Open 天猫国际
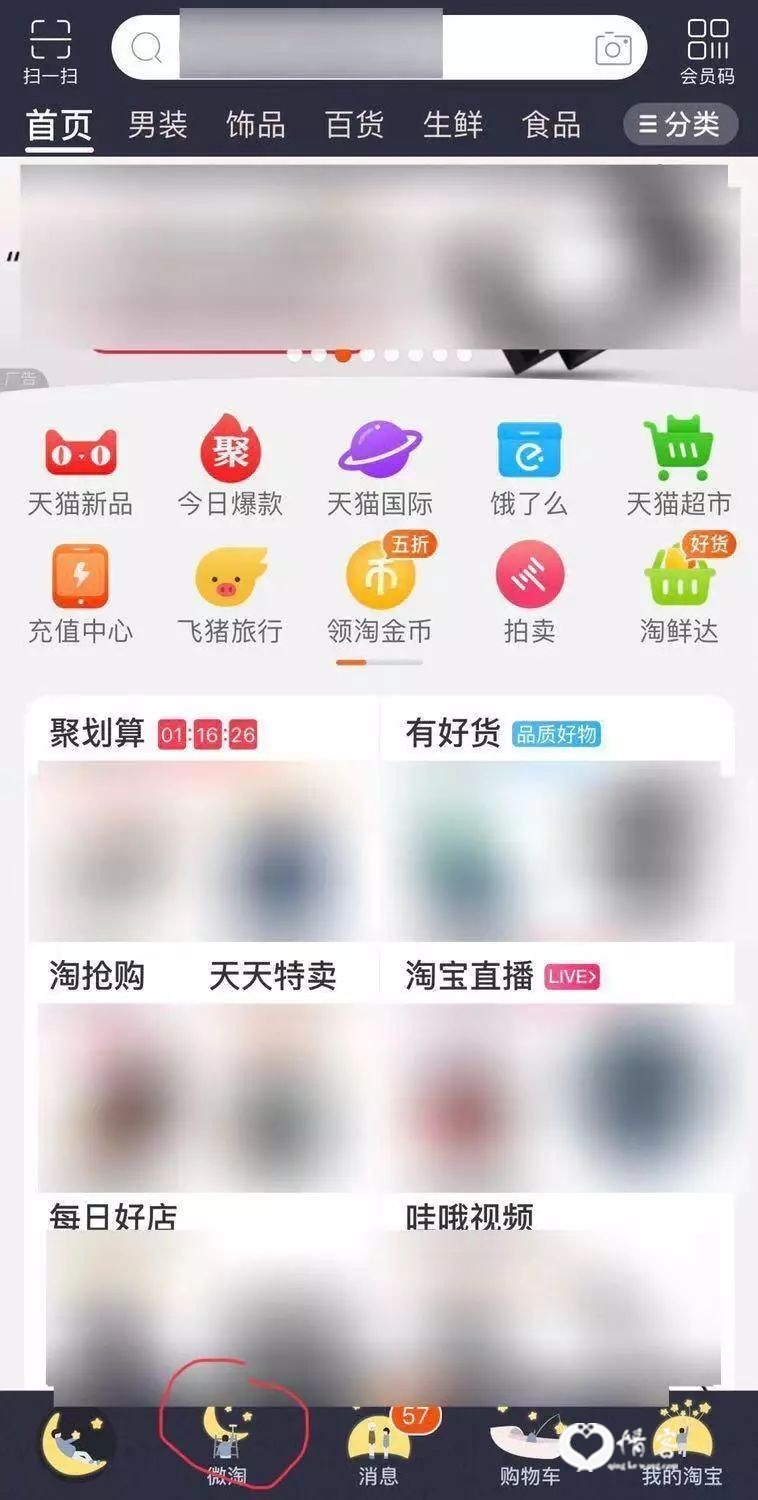This screenshot has width=758, height=1500. pos(380,468)
